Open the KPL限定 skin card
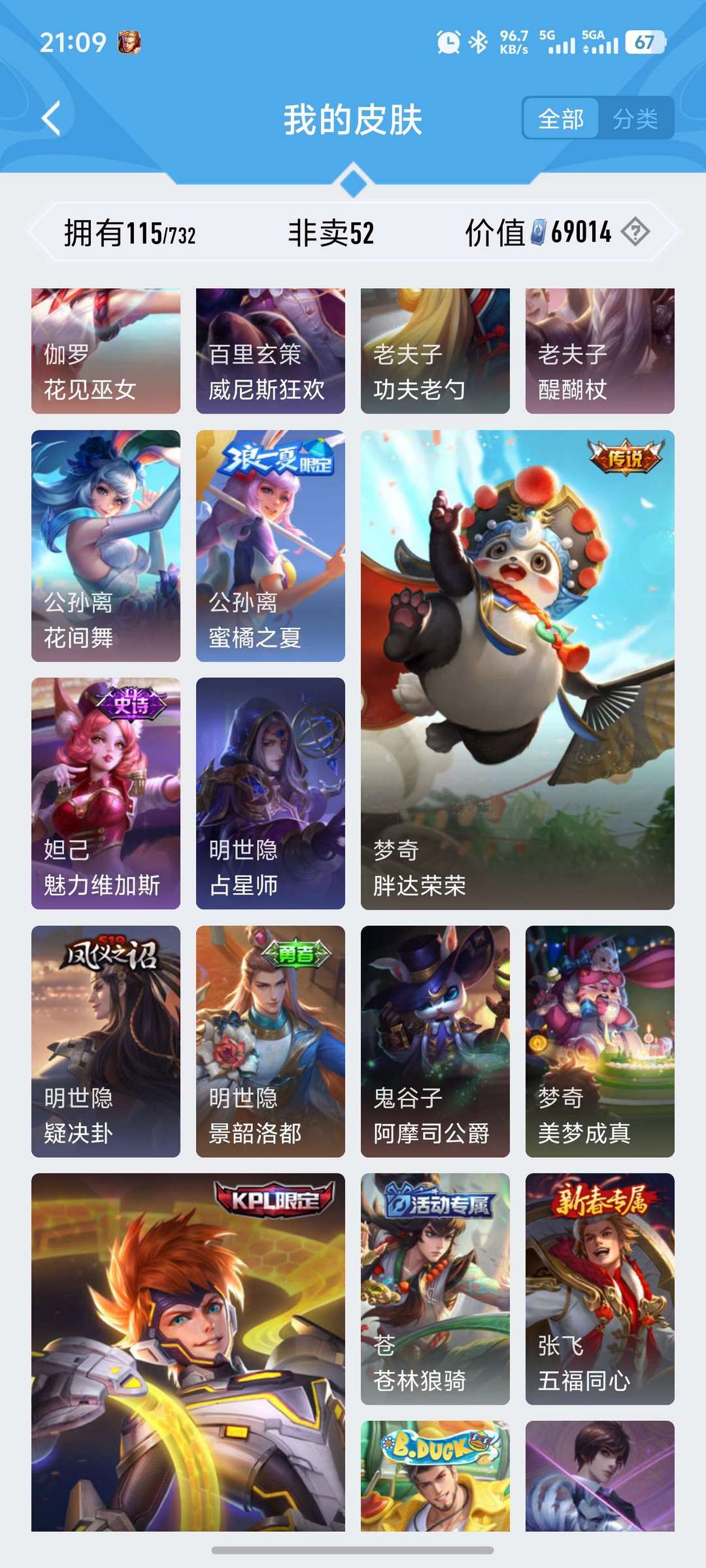 pos(188,1352)
